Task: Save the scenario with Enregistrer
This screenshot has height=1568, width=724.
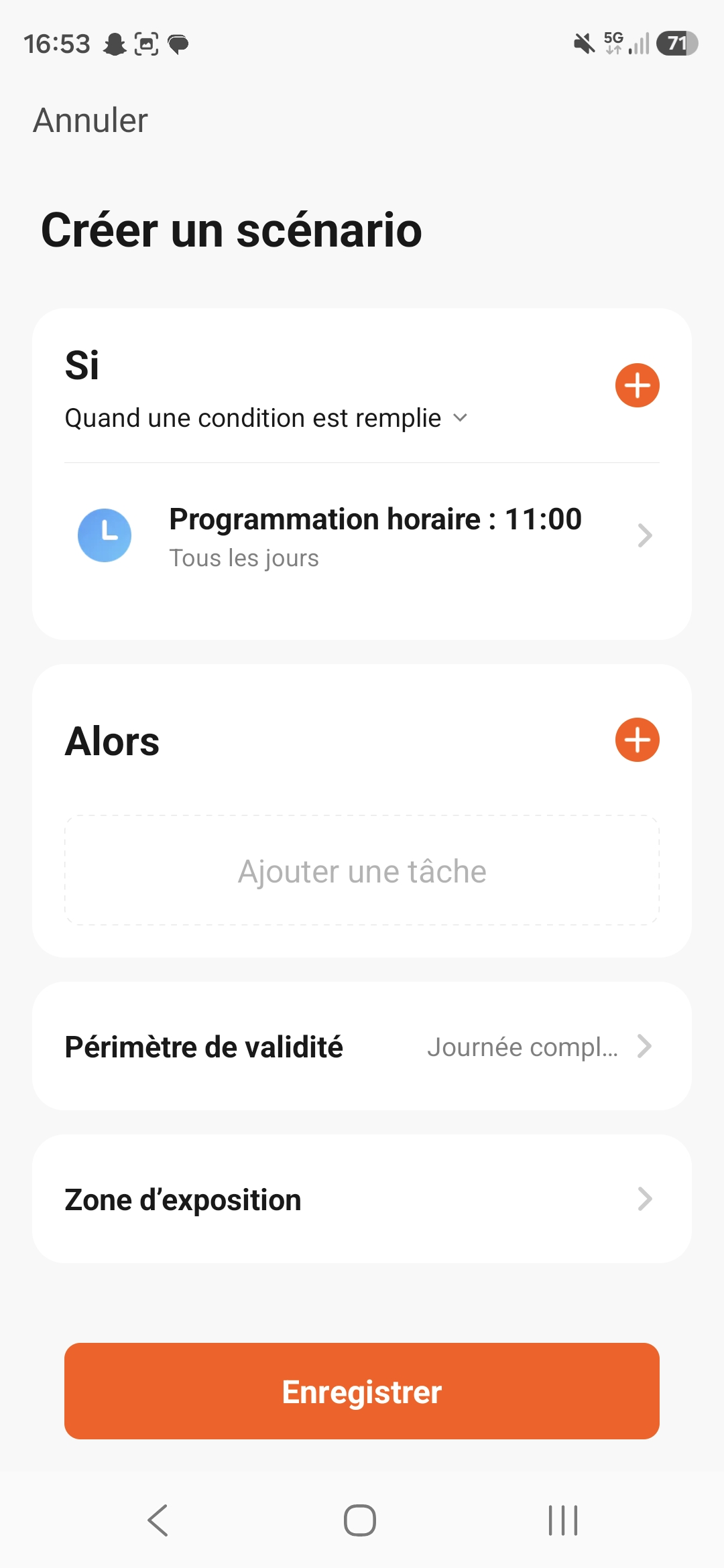Action: [362, 1391]
